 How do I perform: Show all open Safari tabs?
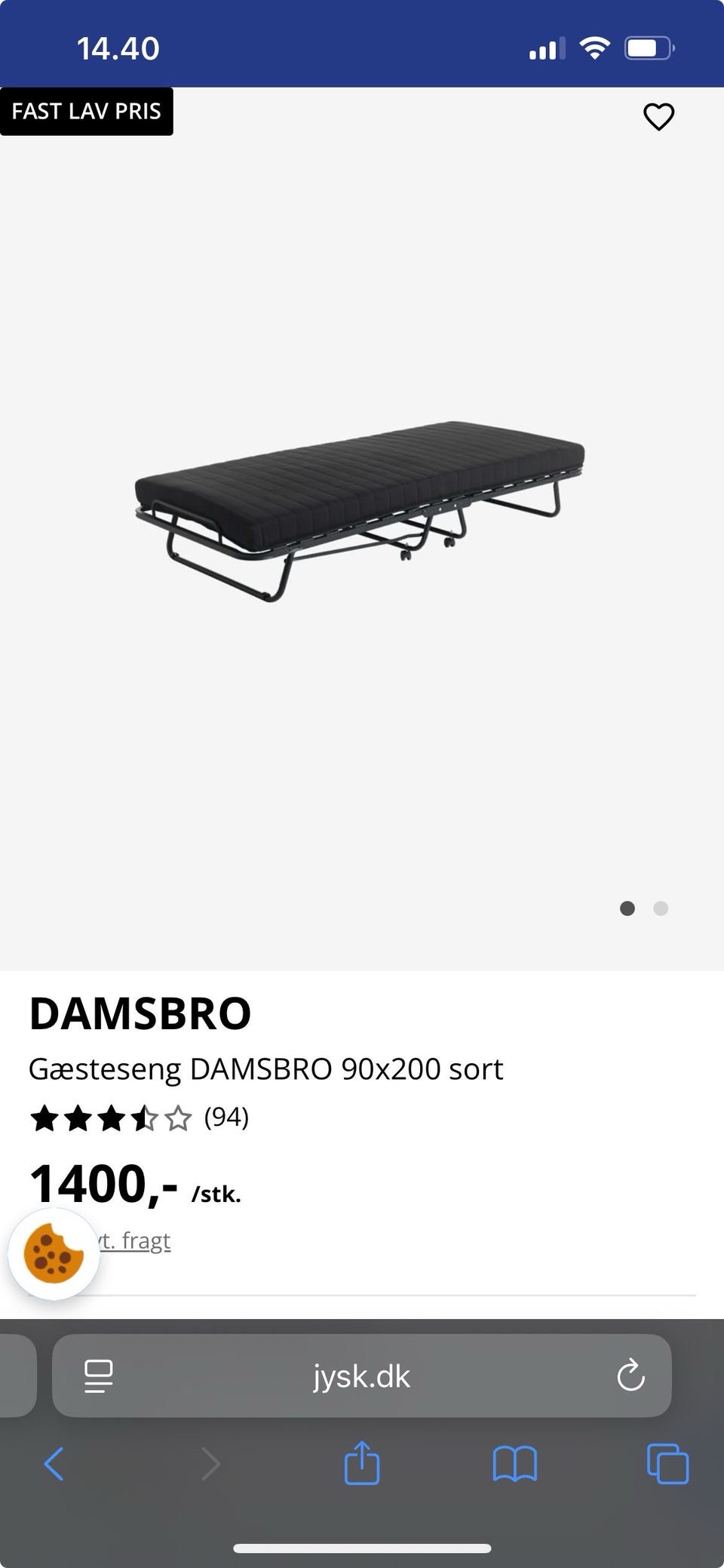click(x=667, y=1465)
